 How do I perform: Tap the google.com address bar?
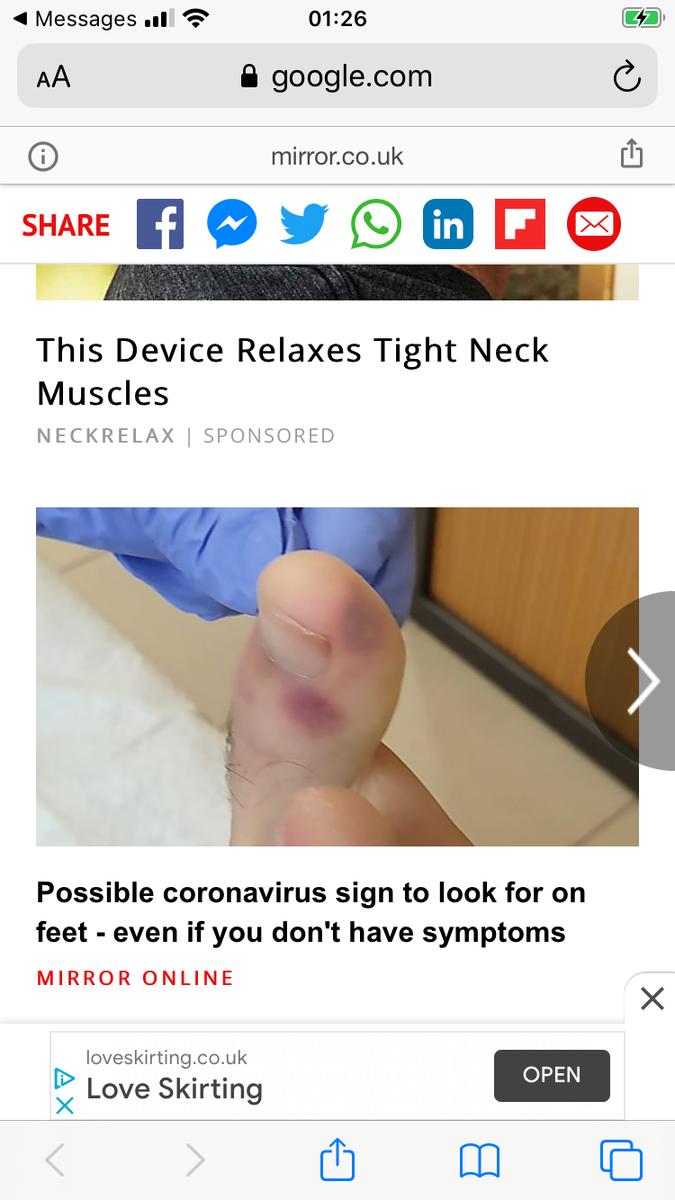click(x=337, y=76)
